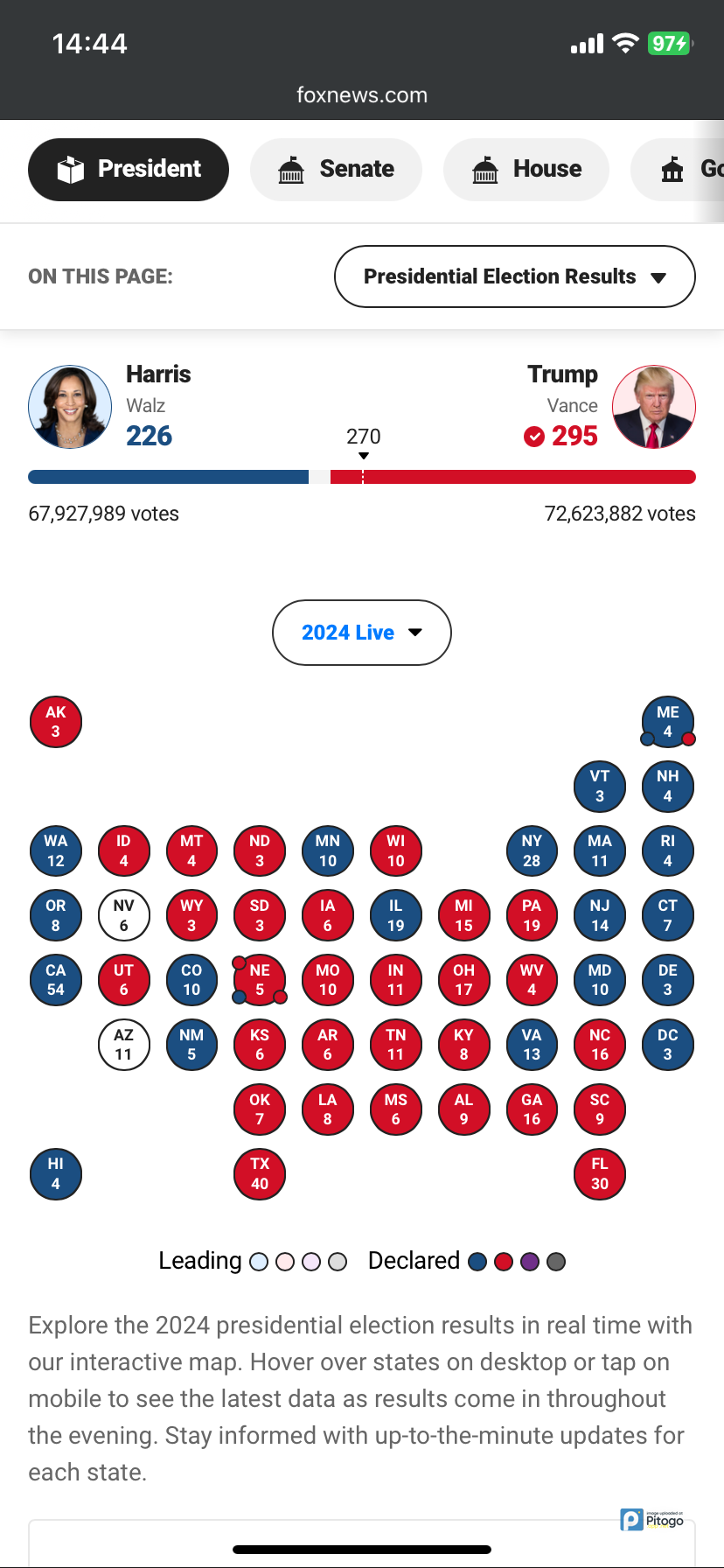The width and height of the screenshot is (724, 1568).
Task: Tap the Nebraska state bubble
Action: [x=260, y=980]
